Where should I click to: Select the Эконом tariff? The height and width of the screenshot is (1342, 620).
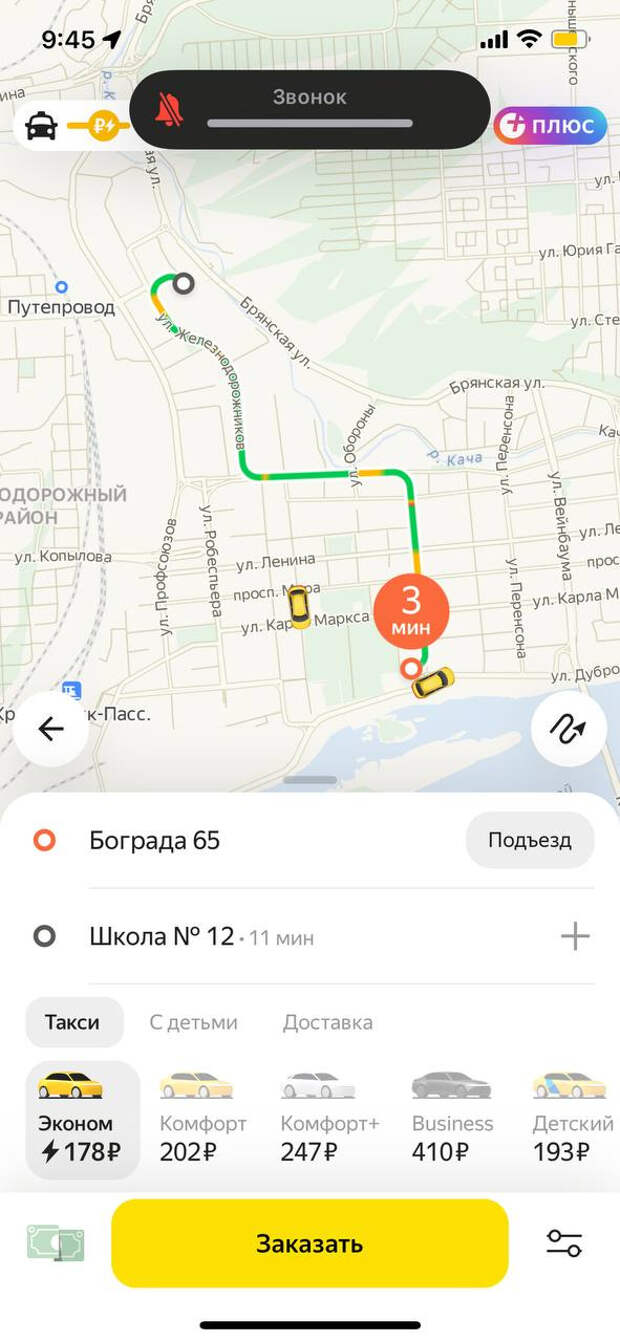pyautogui.click(x=80, y=1118)
